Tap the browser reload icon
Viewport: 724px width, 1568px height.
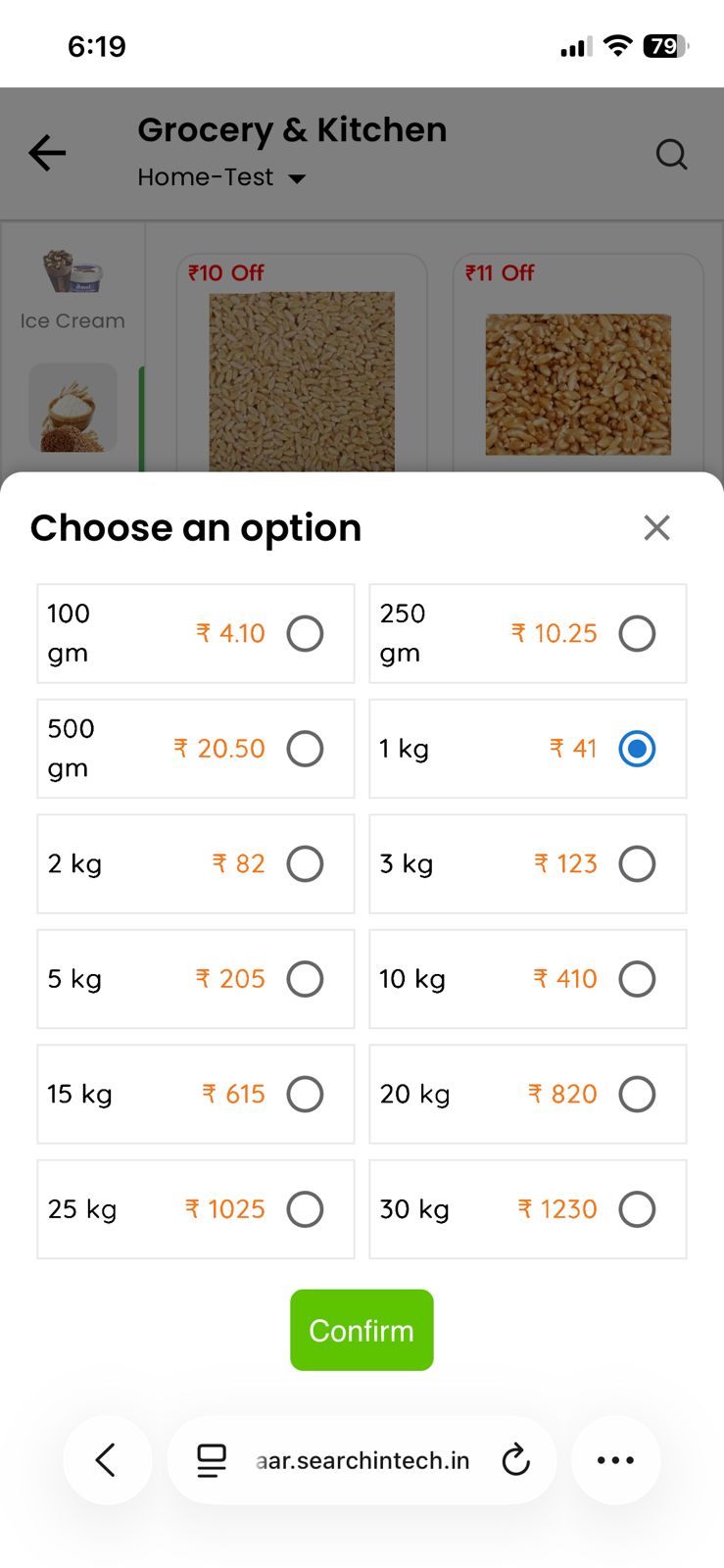point(516,1459)
